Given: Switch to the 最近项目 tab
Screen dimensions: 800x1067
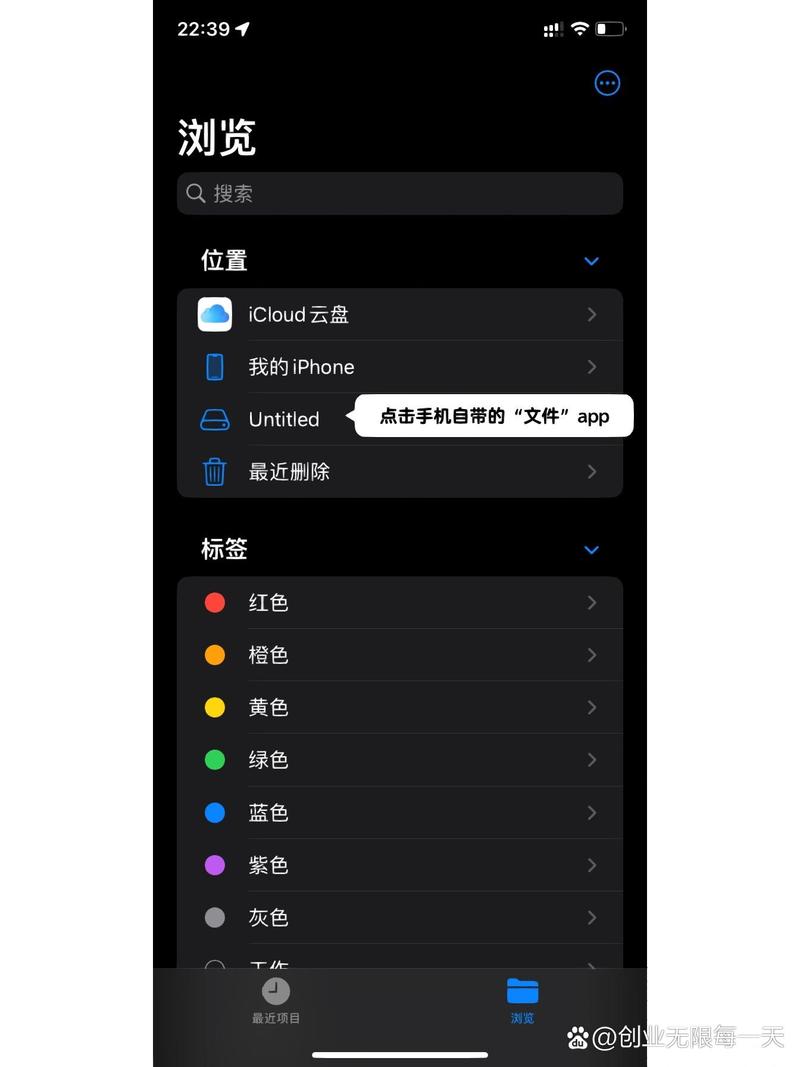Looking at the screenshot, I should coord(275,1000).
